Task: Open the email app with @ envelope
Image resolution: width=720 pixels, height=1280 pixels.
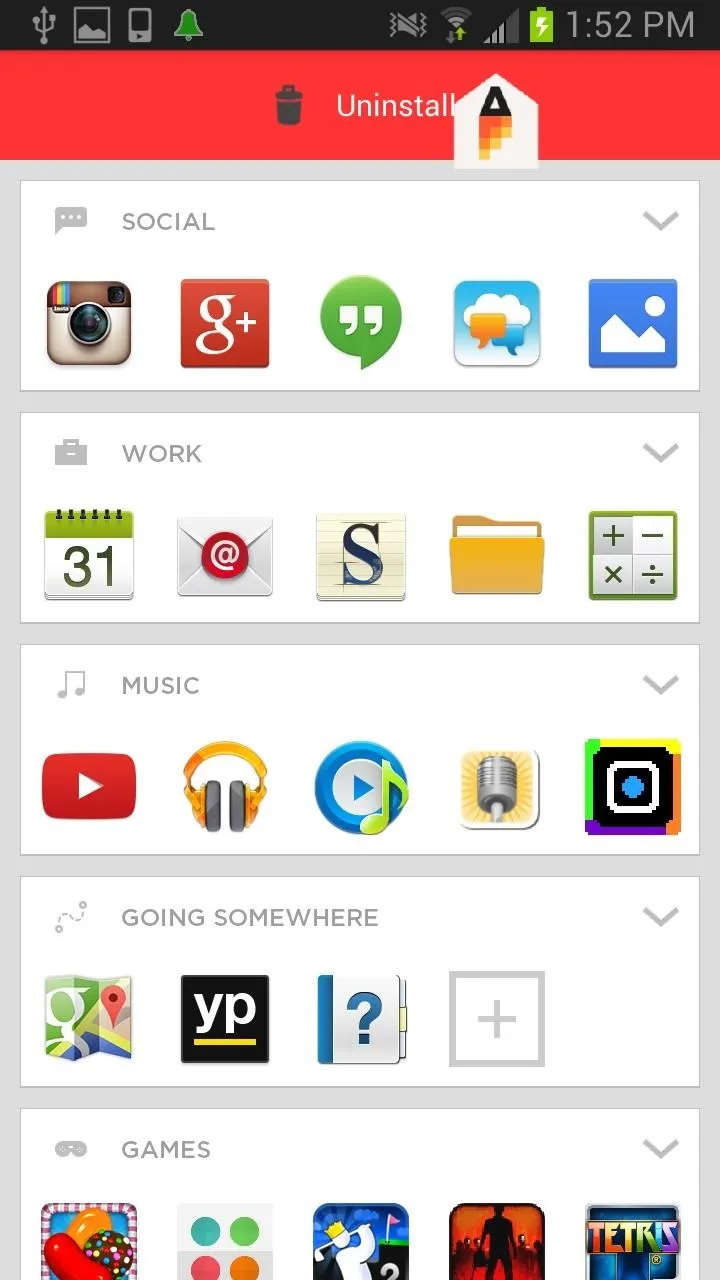Action: 225,556
